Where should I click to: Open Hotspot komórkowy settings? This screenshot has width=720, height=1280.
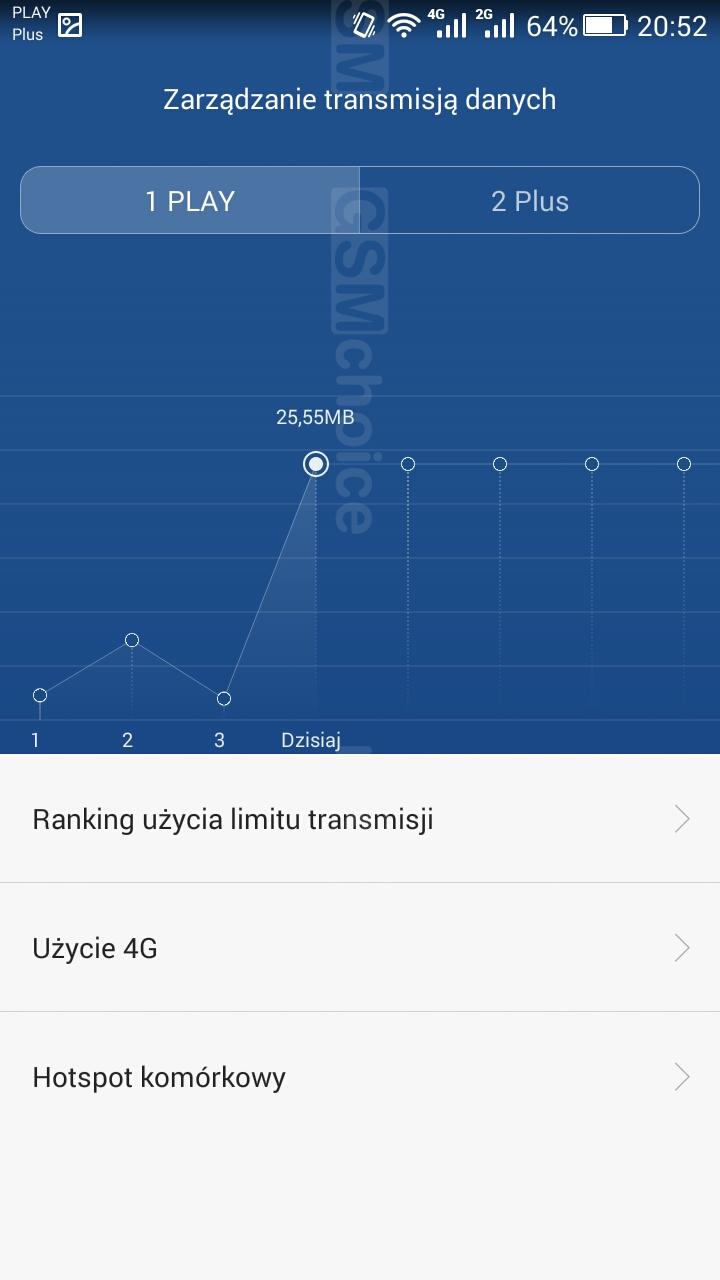click(360, 1076)
